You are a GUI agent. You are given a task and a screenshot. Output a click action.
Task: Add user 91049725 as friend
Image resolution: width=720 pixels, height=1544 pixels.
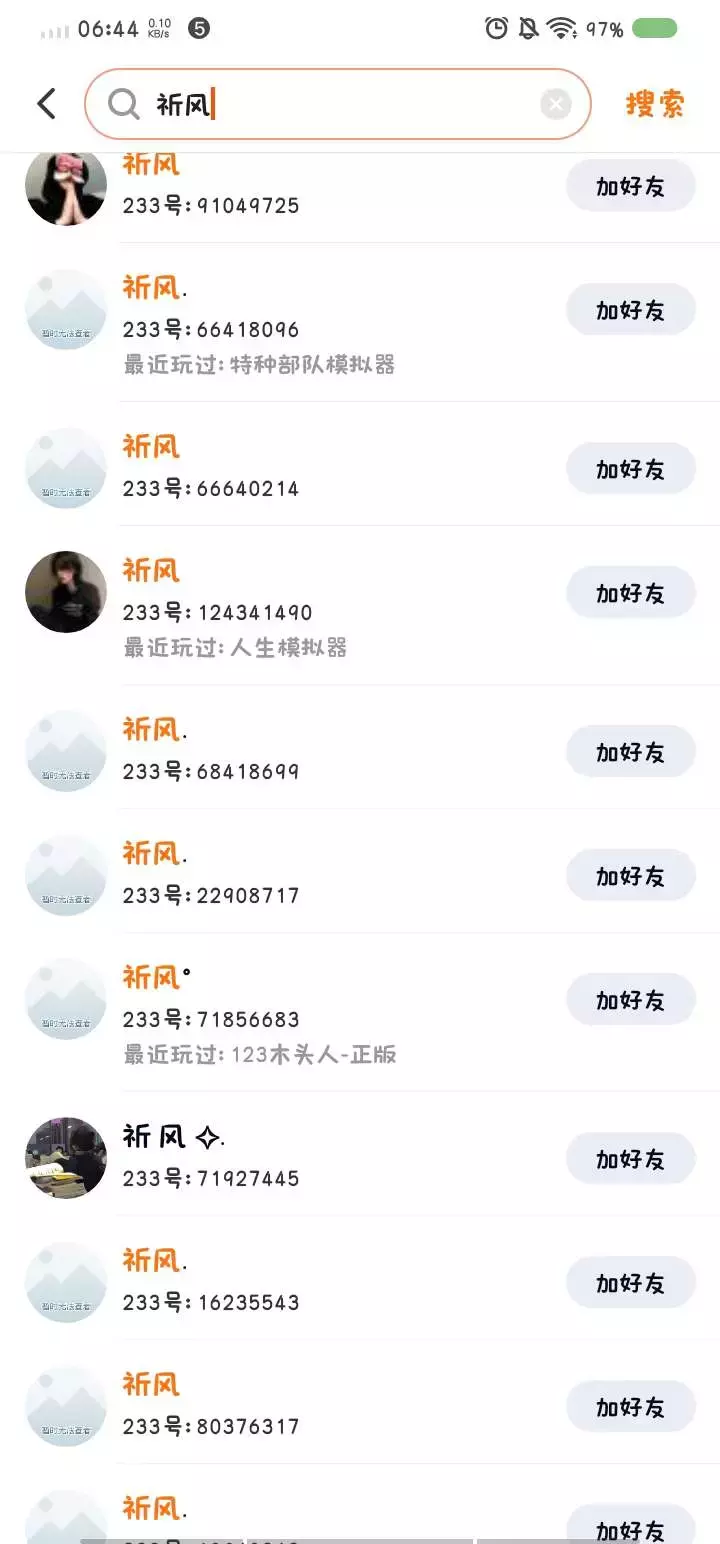point(630,186)
